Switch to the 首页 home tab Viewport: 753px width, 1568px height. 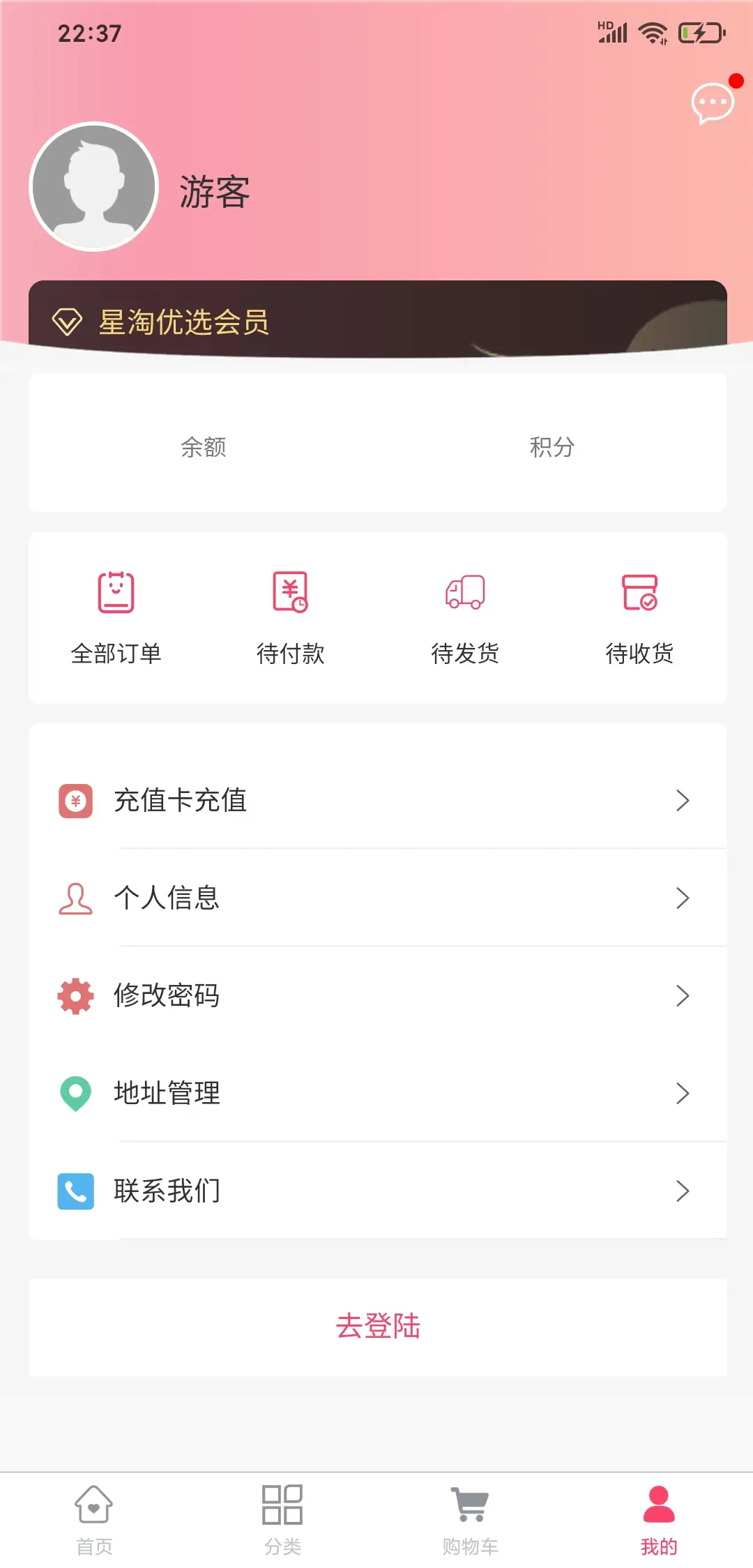[x=94, y=1521]
